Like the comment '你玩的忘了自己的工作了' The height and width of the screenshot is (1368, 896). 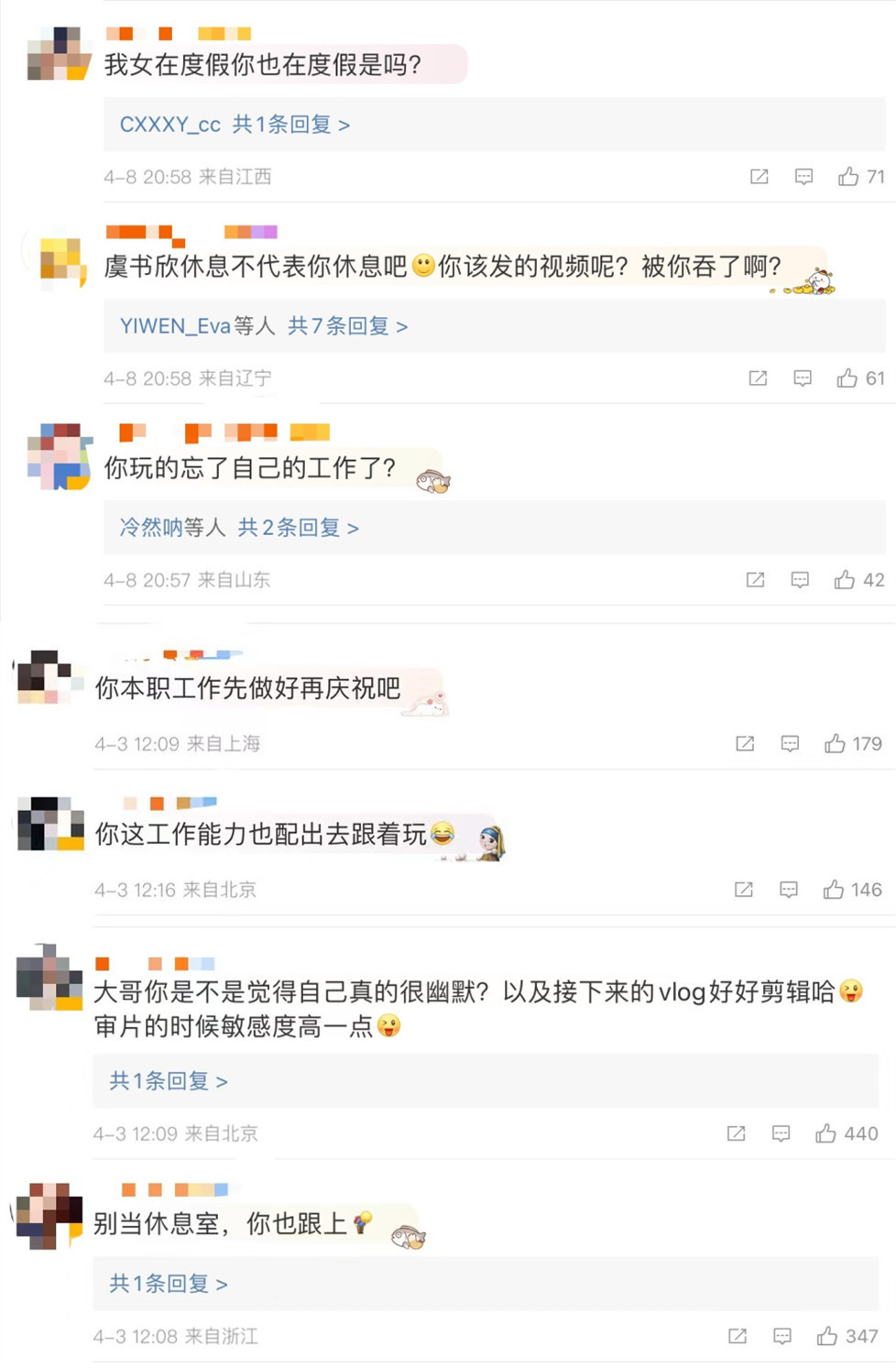[x=845, y=580]
